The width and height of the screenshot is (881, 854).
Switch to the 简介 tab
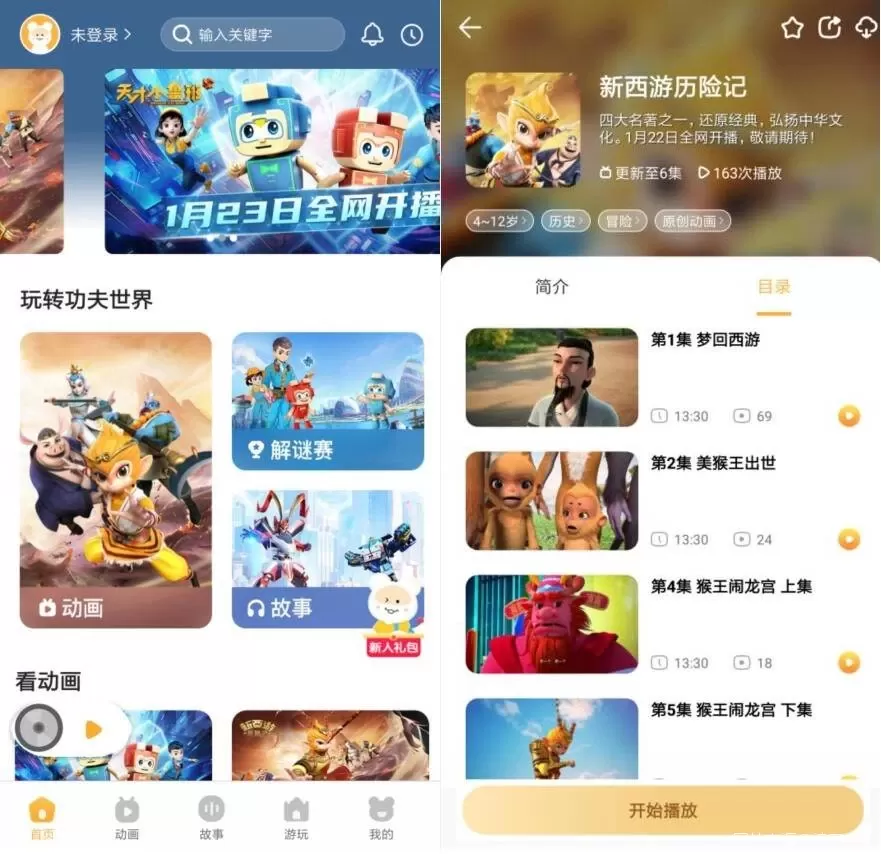tap(552, 287)
